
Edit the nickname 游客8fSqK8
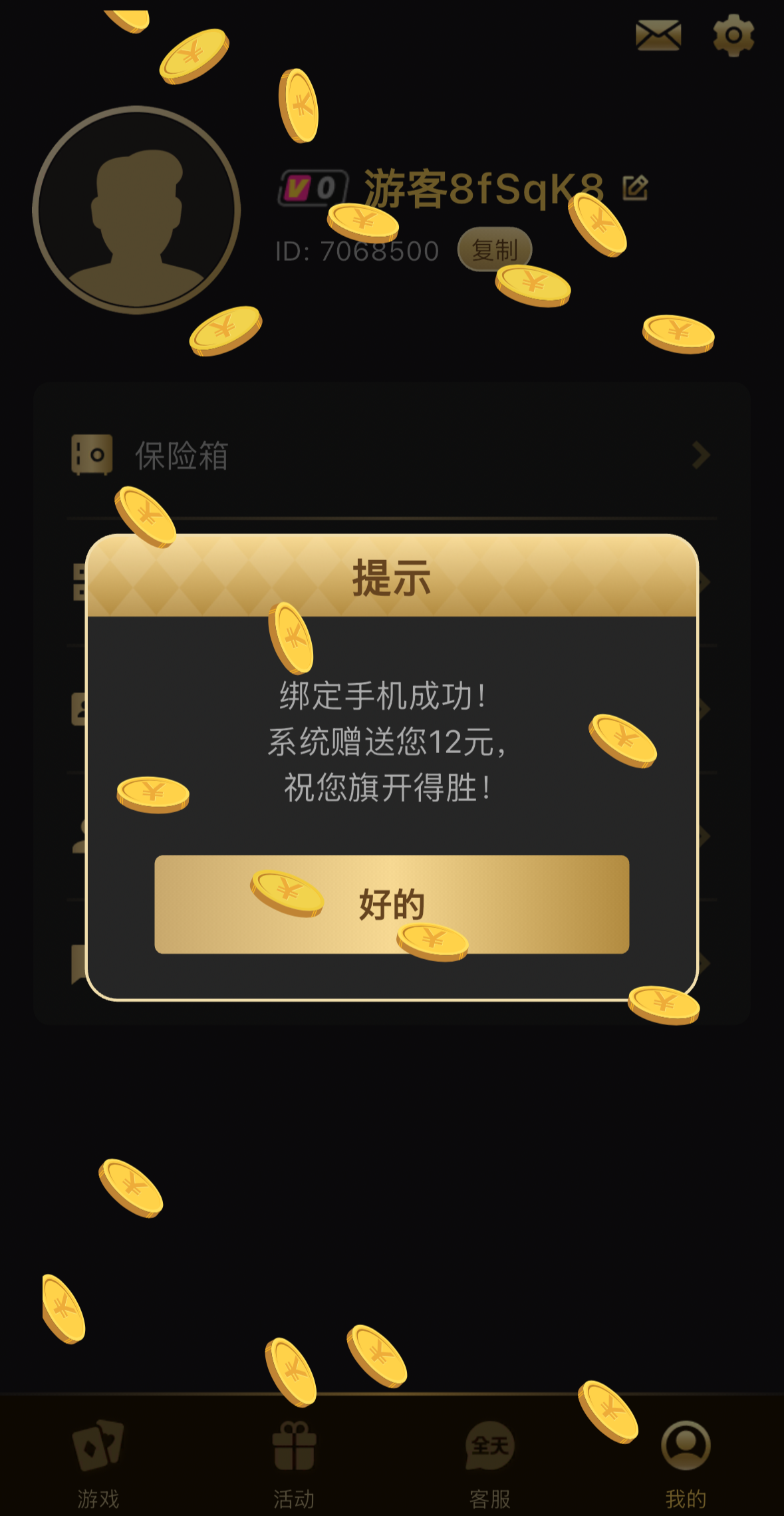click(x=635, y=188)
